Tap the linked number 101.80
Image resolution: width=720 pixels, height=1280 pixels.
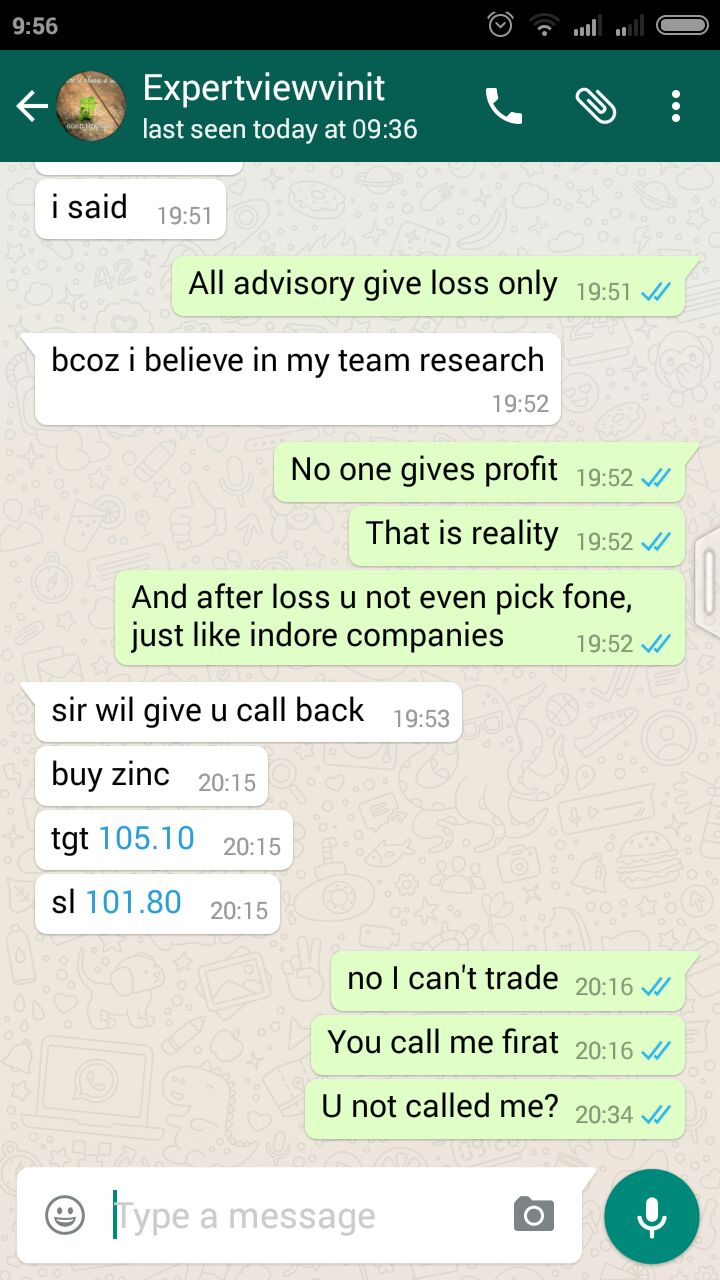click(x=133, y=902)
